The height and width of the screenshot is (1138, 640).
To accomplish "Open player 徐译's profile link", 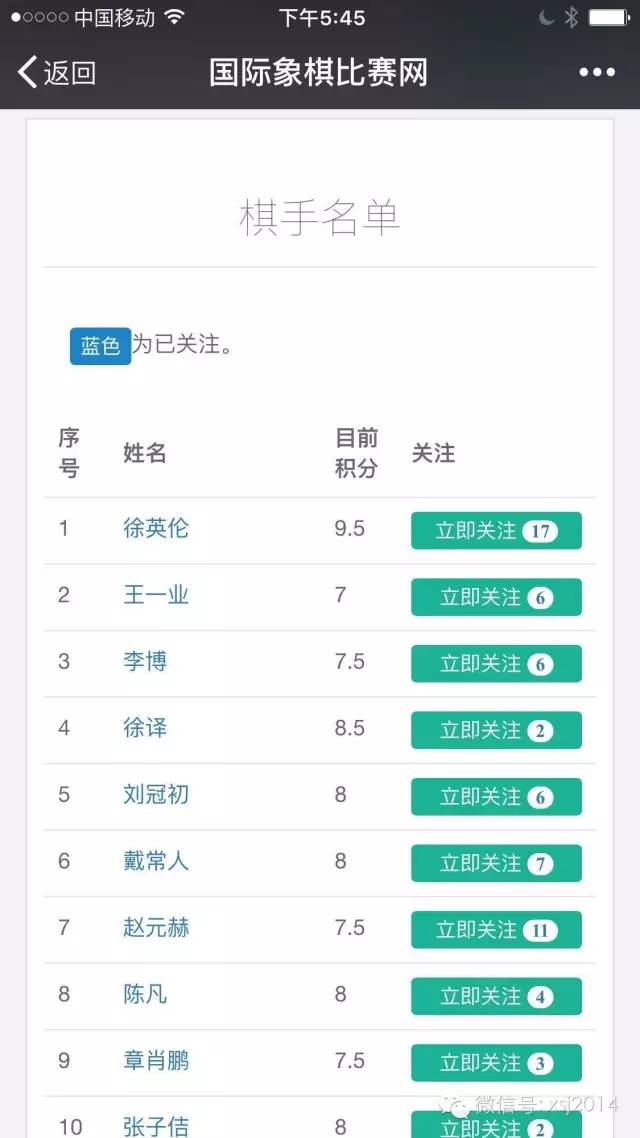I will click(145, 728).
